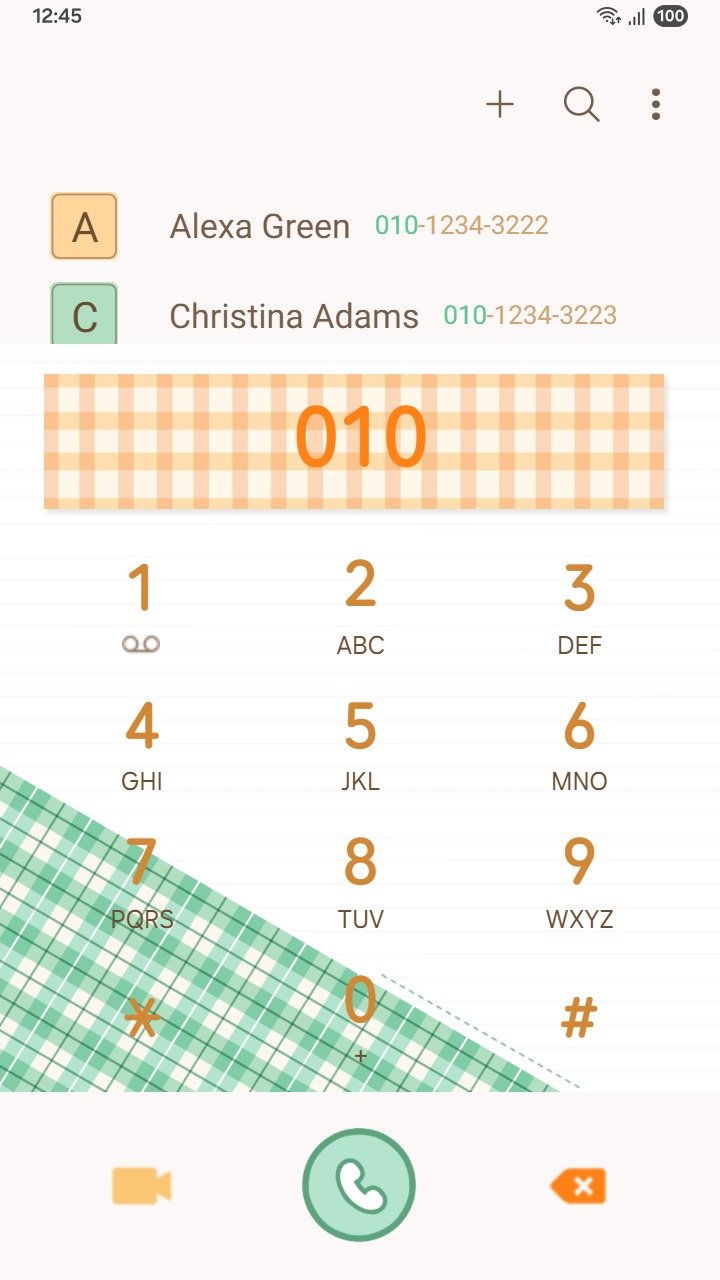Image resolution: width=720 pixels, height=1280 pixels.
Task: Tap the hash pound key
Action: (x=579, y=1018)
